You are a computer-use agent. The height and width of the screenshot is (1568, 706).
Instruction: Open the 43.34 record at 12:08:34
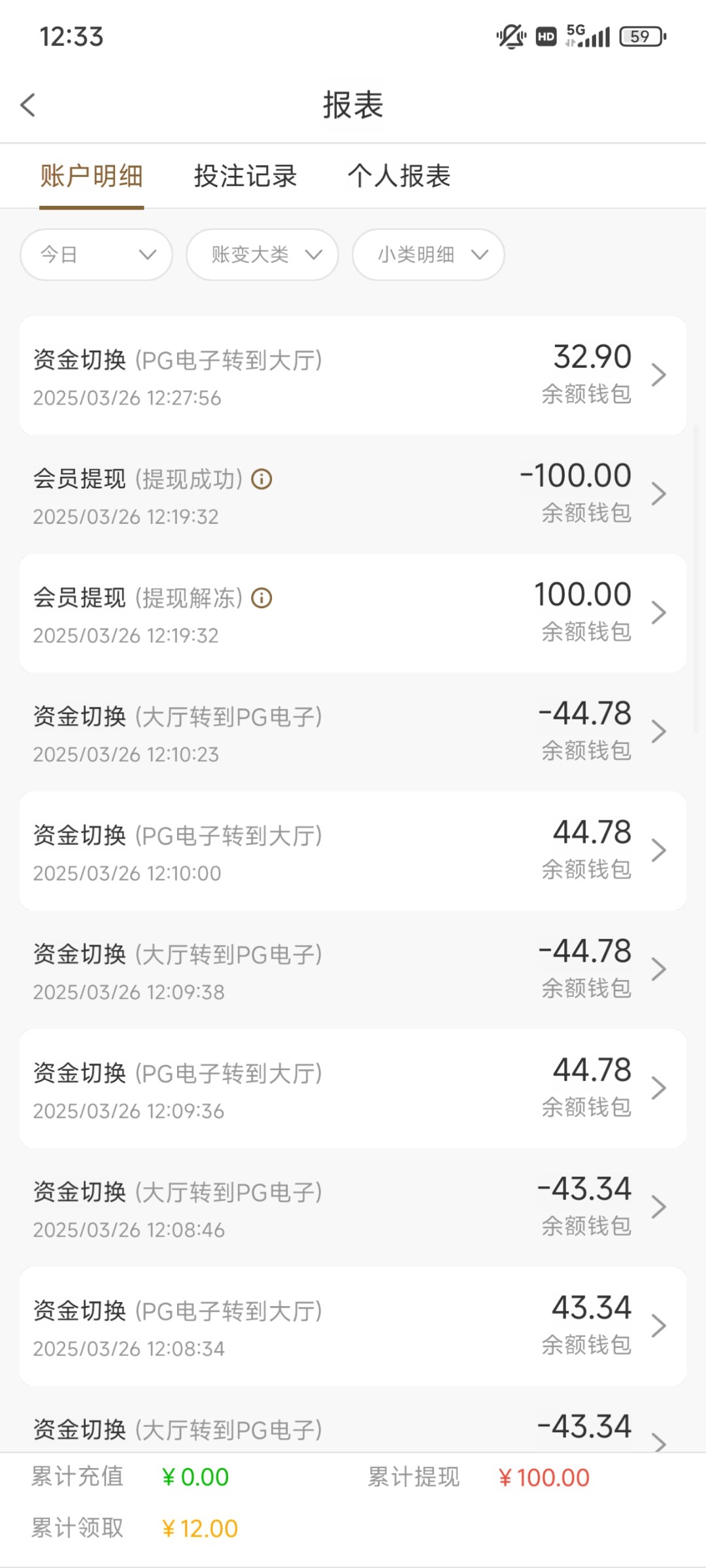pos(353,1327)
